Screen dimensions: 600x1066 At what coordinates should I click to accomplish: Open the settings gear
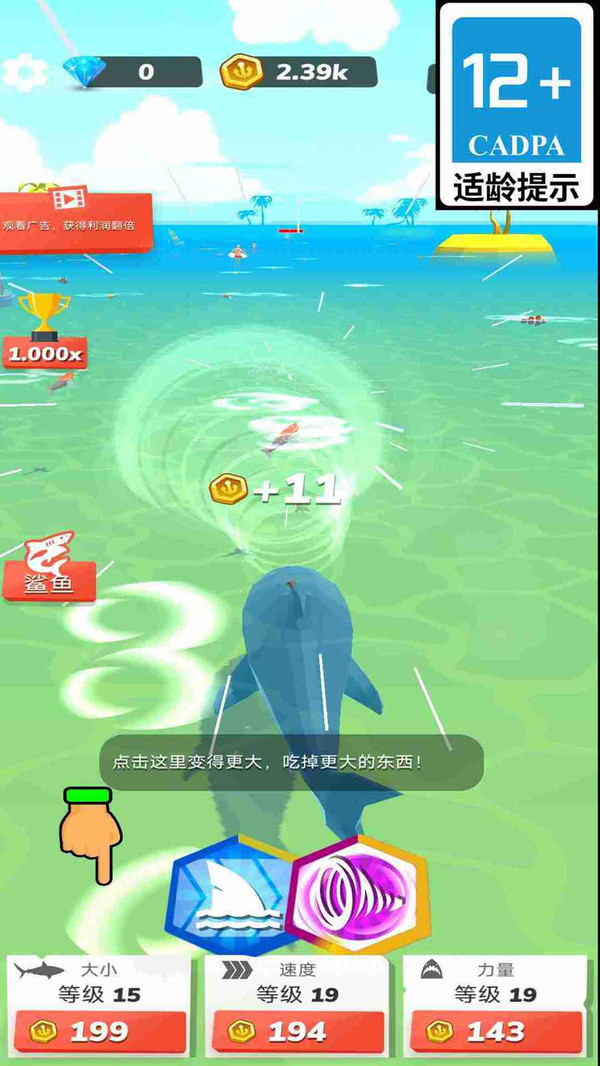(24, 72)
